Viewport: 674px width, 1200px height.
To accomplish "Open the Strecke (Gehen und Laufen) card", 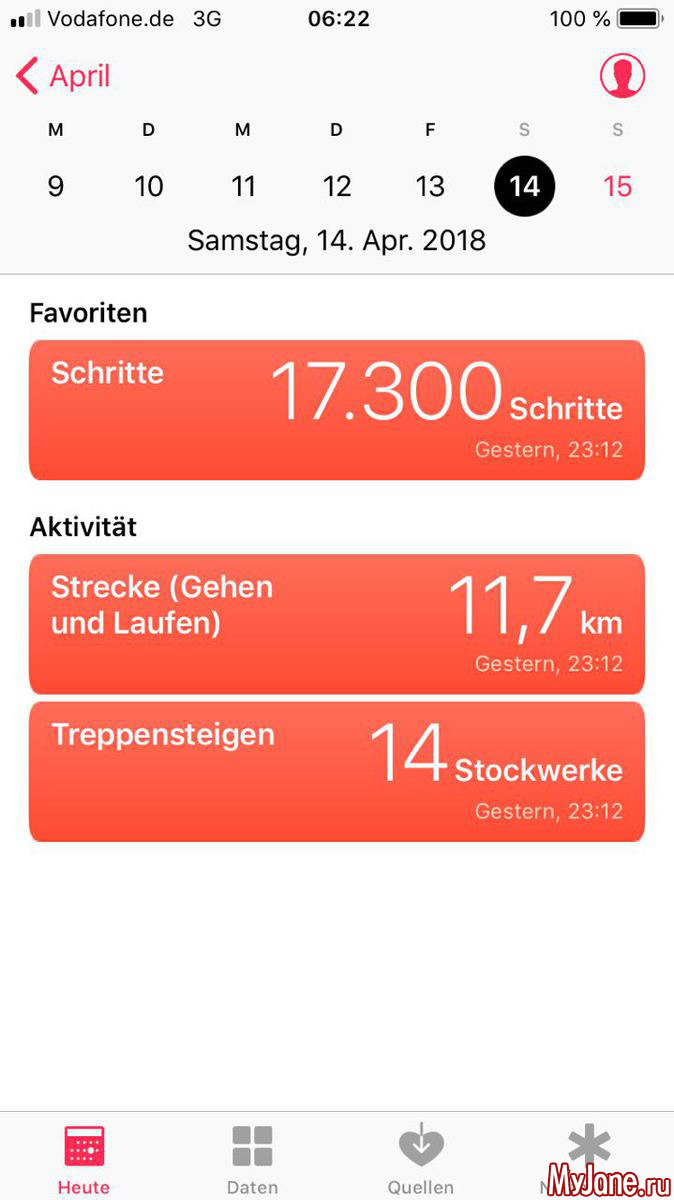I will (x=337, y=624).
